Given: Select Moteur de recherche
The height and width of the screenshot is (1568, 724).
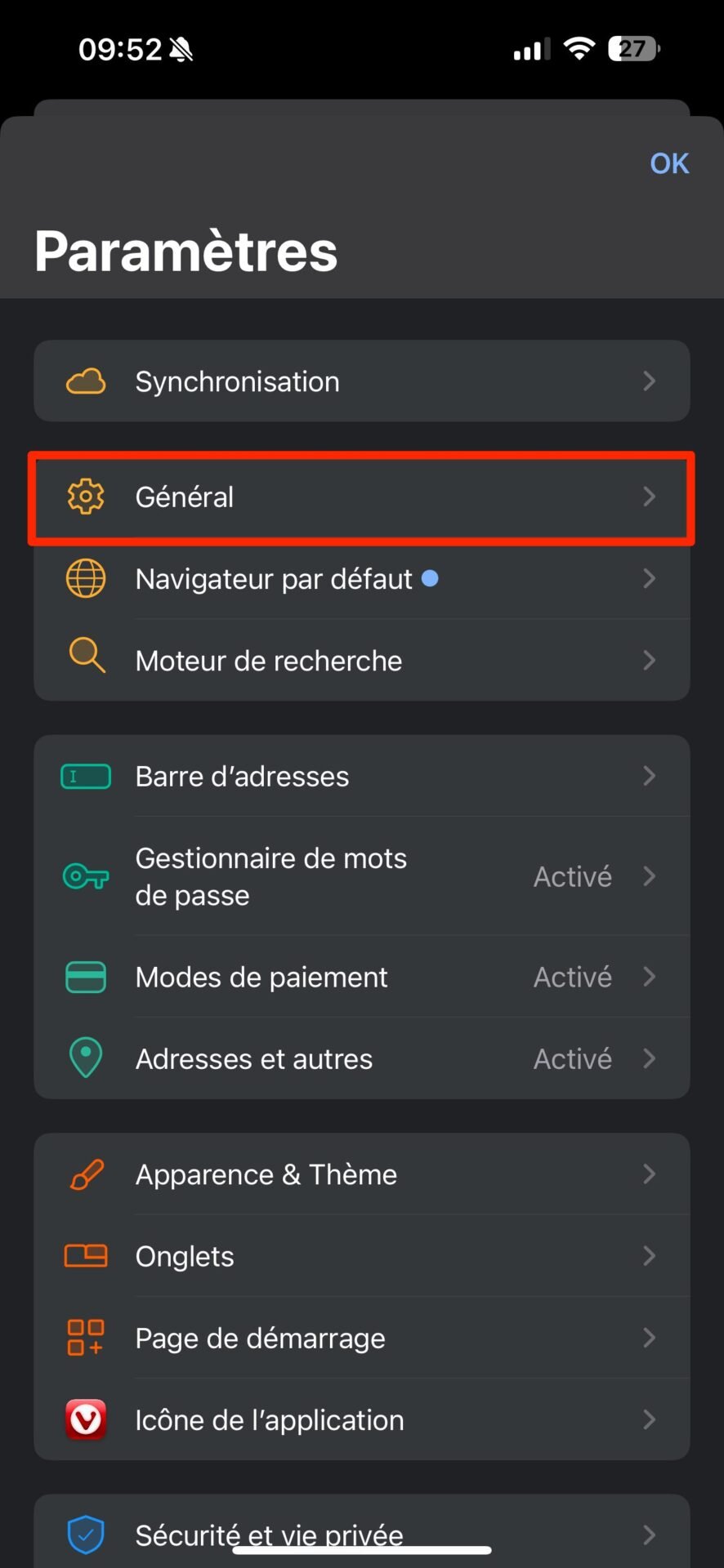Looking at the screenshot, I should tap(362, 660).
